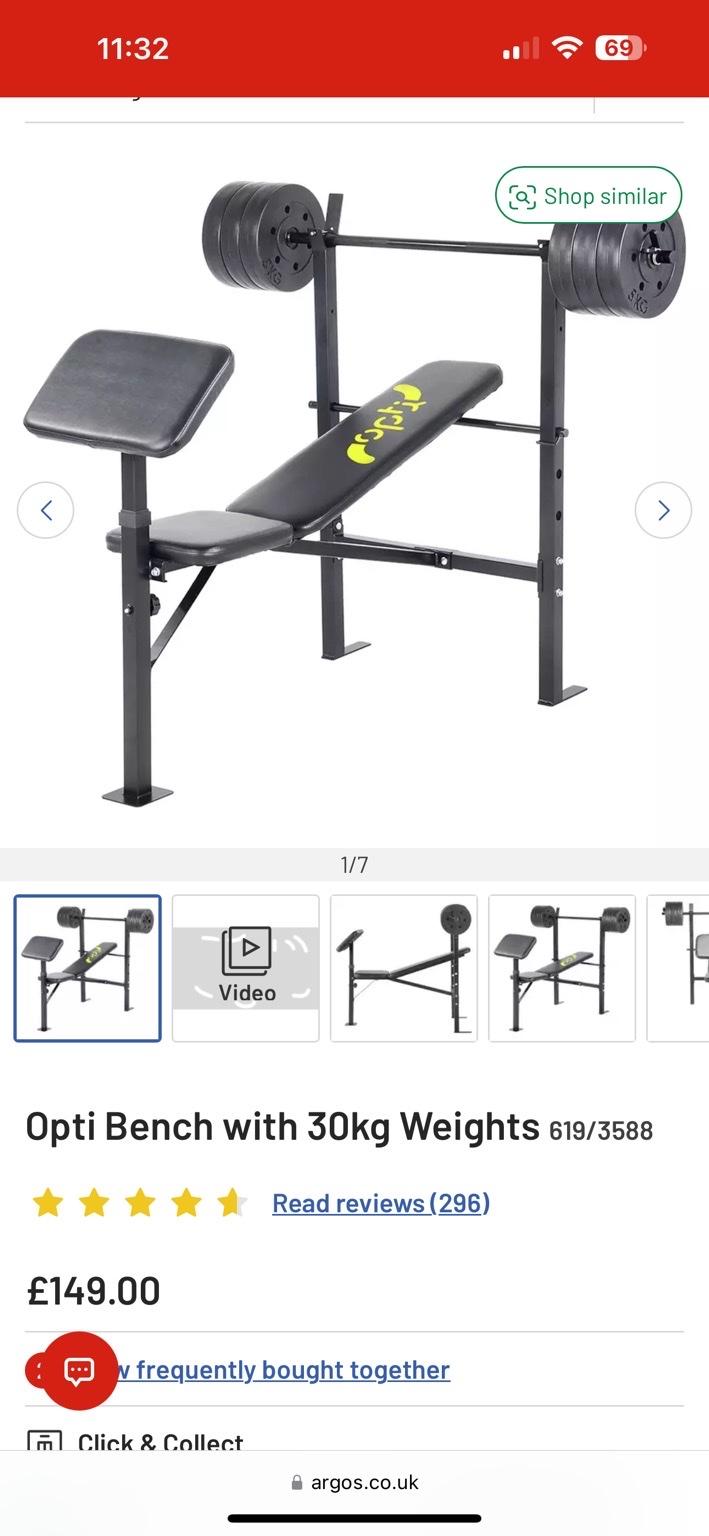Read reviews (296) for this bench
This screenshot has height=1536, width=709.
[381, 1203]
